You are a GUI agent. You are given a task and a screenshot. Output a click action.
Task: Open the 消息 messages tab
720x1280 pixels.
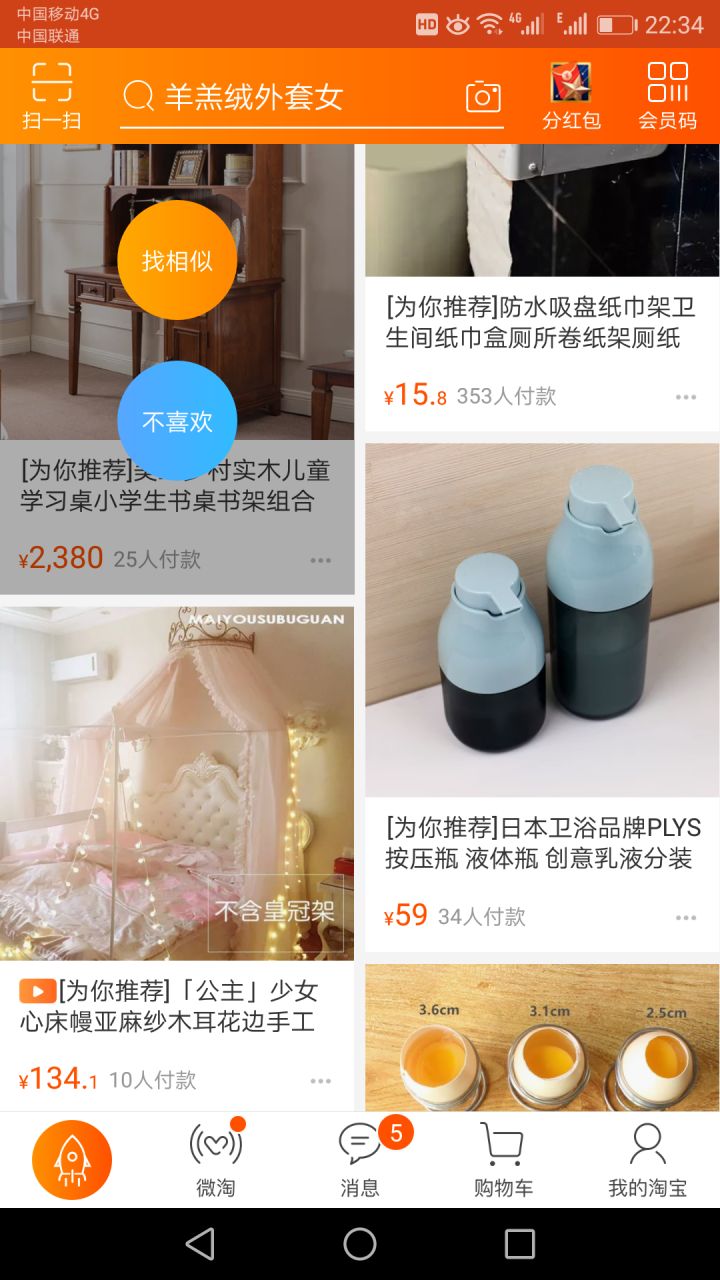(x=360, y=1160)
